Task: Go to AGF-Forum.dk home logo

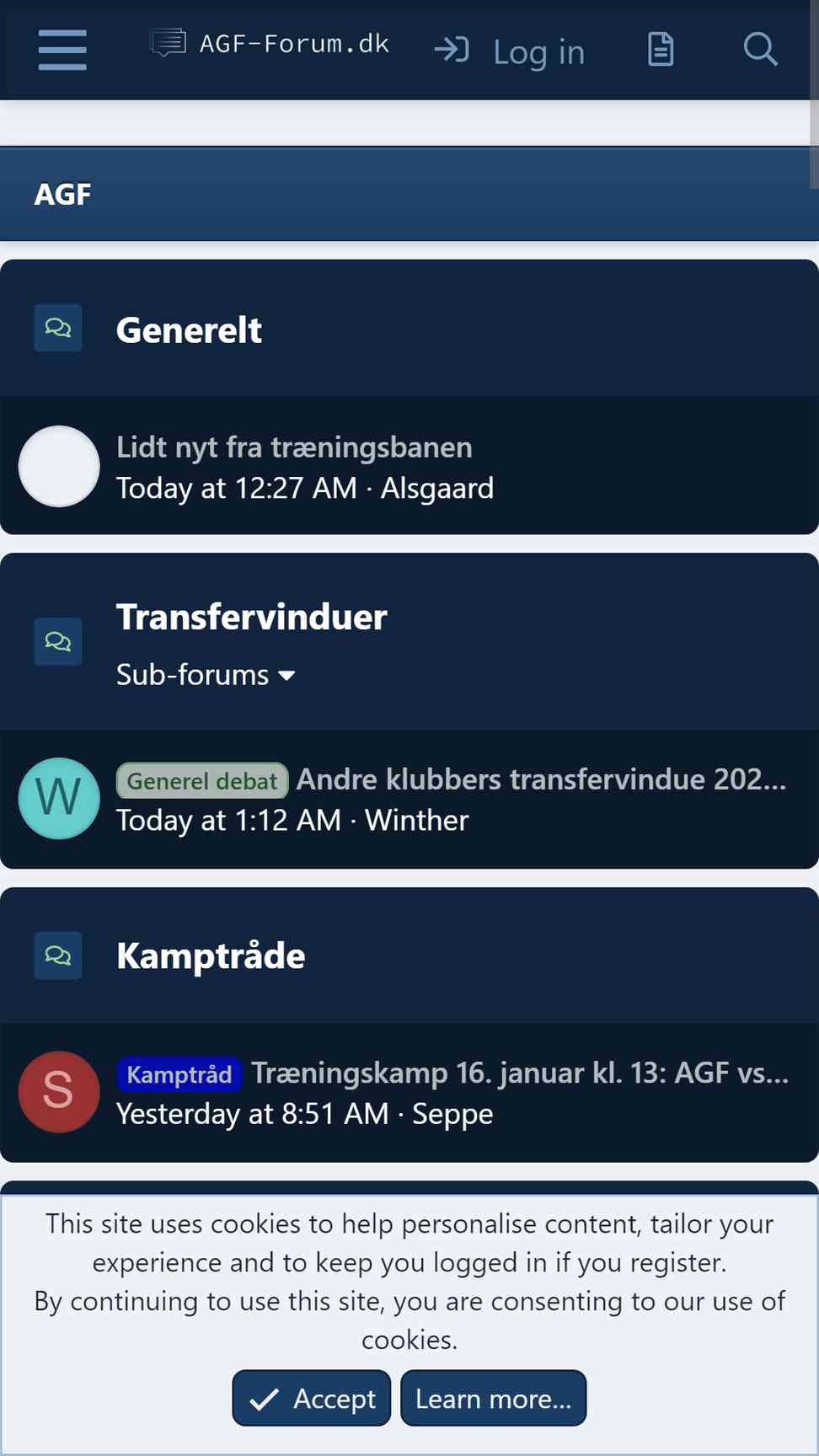Action: pyautogui.click(x=270, y=43)
